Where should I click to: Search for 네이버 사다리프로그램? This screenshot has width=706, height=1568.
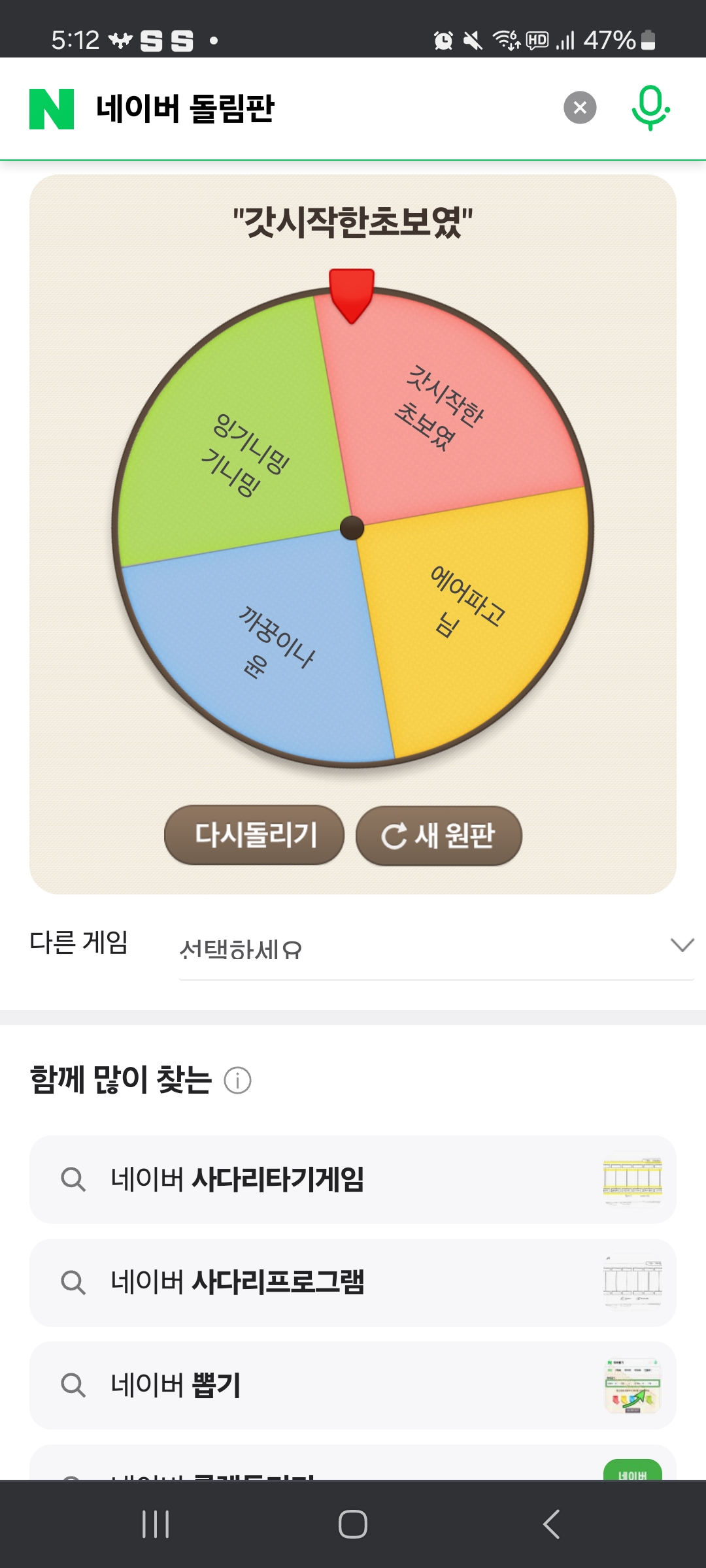[353, 1282]
